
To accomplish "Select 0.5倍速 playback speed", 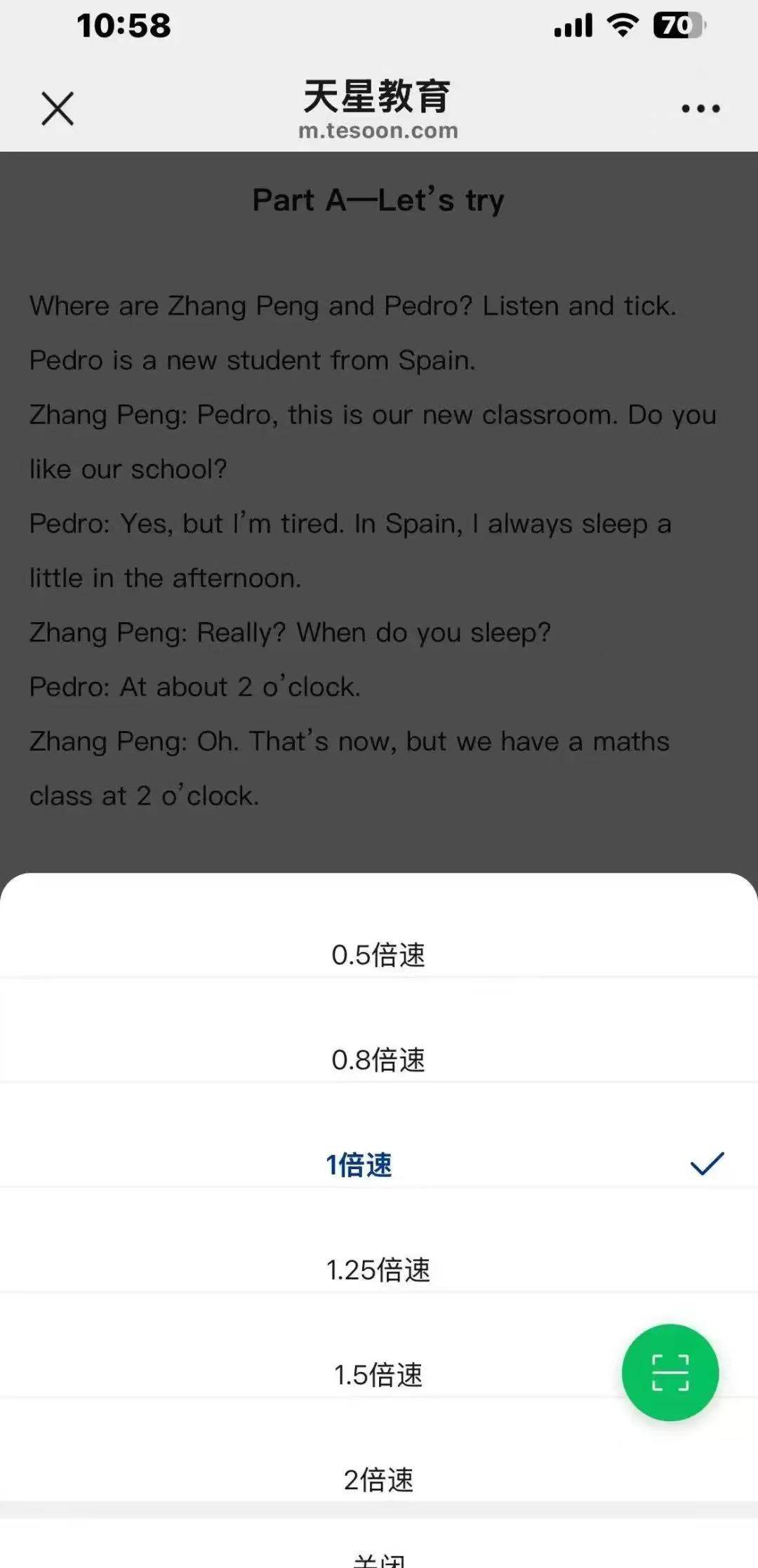I will 378,954.
